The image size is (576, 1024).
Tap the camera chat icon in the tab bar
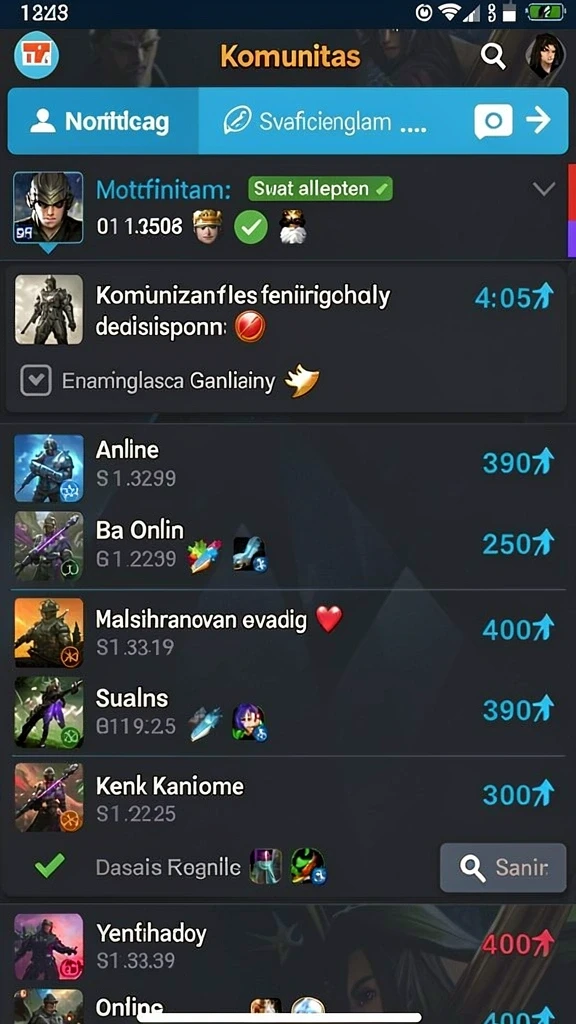click(x=493, y=121)
